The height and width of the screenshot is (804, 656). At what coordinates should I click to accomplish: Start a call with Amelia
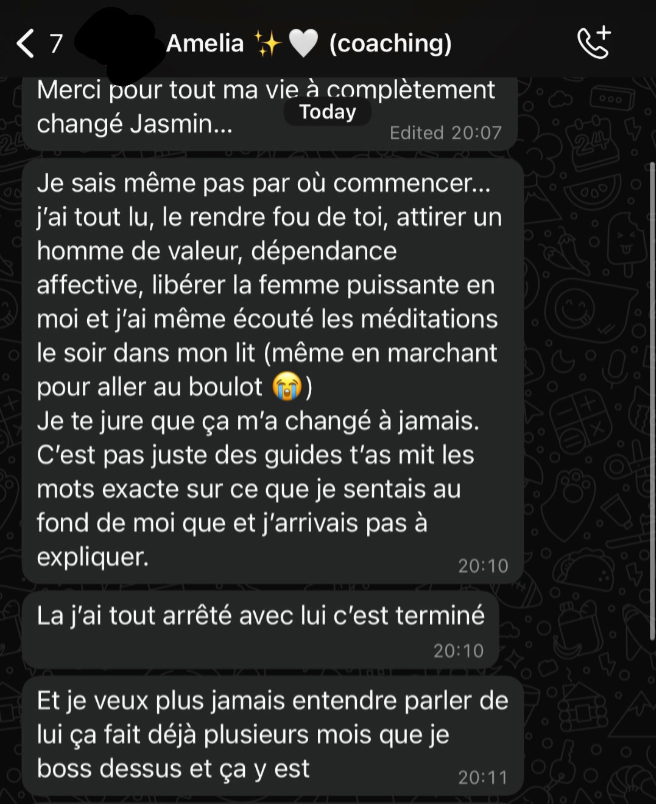tap(594, 42)
